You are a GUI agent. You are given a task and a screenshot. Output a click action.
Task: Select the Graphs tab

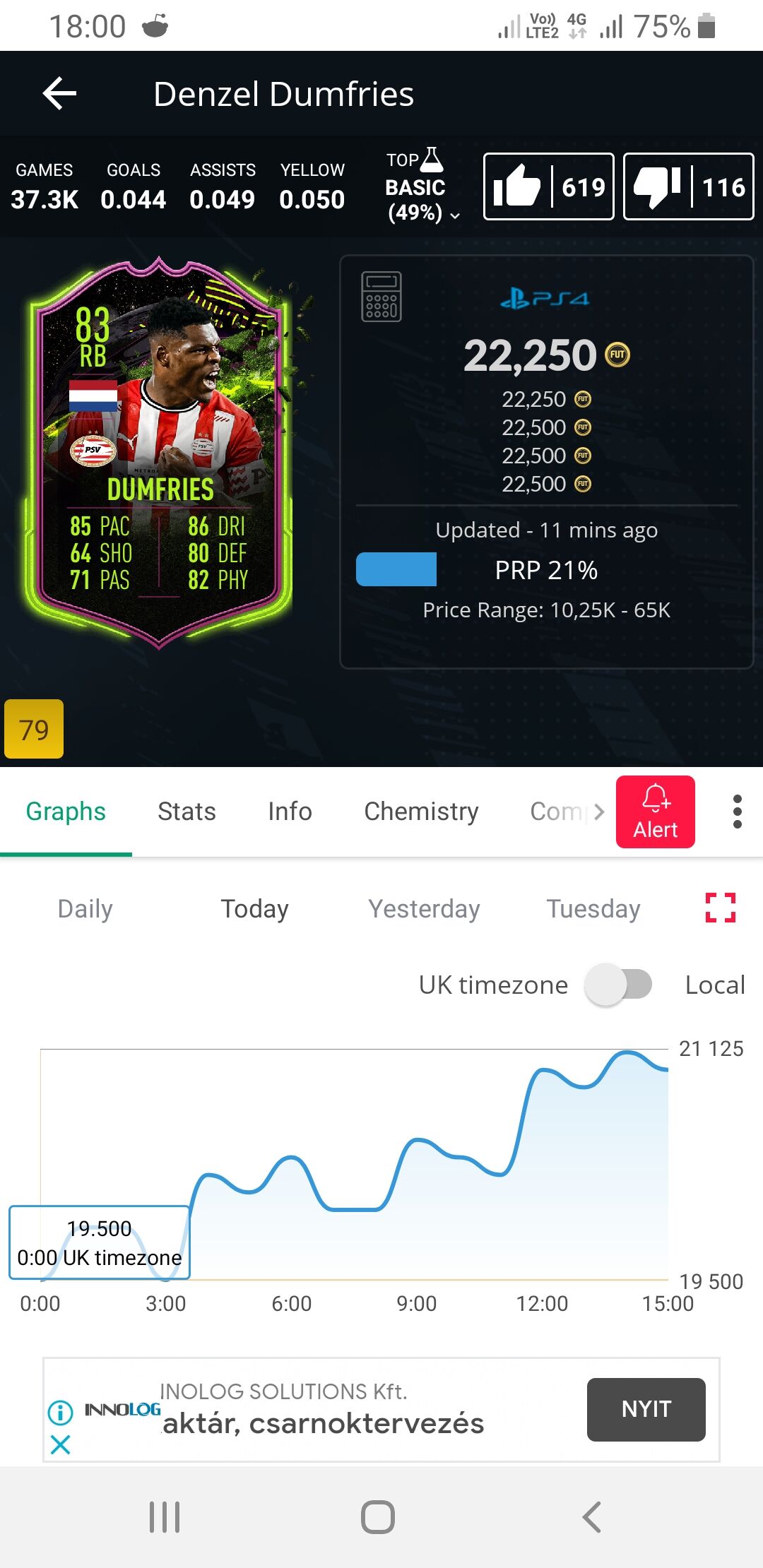point(66,812)
